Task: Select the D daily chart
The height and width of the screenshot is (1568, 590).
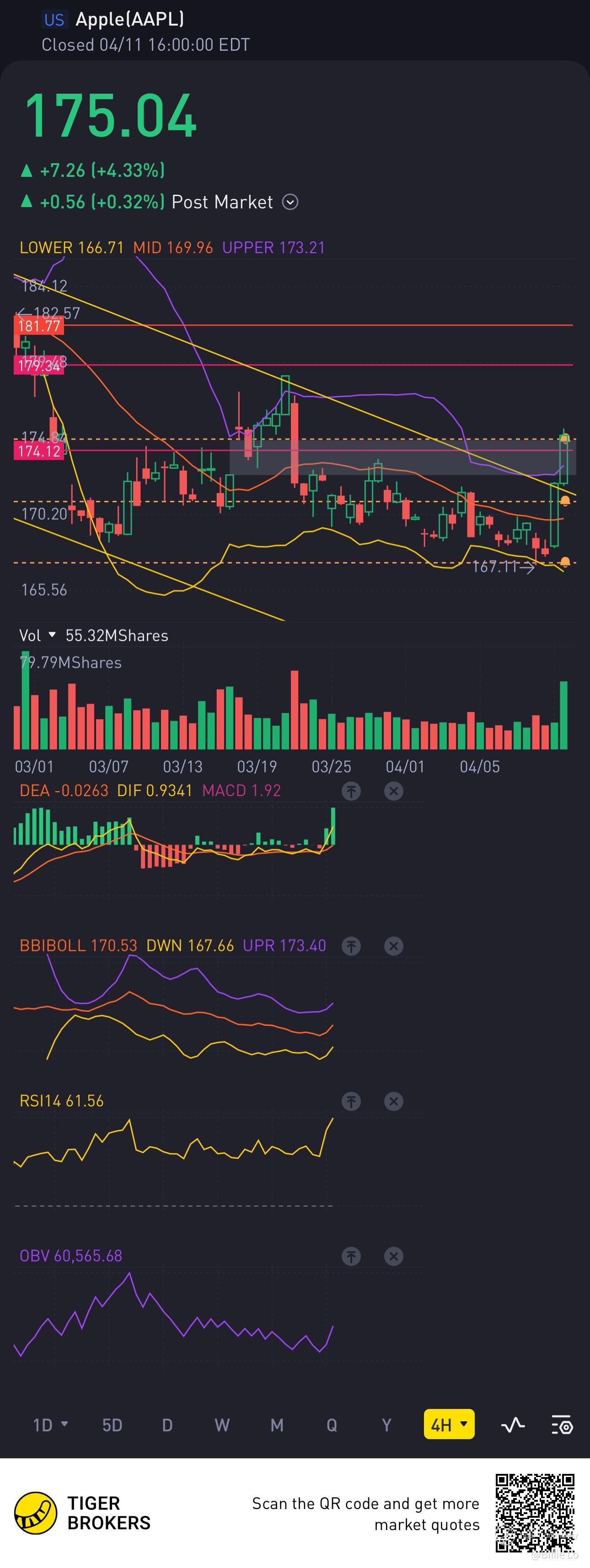Action: coord(167,1425)
